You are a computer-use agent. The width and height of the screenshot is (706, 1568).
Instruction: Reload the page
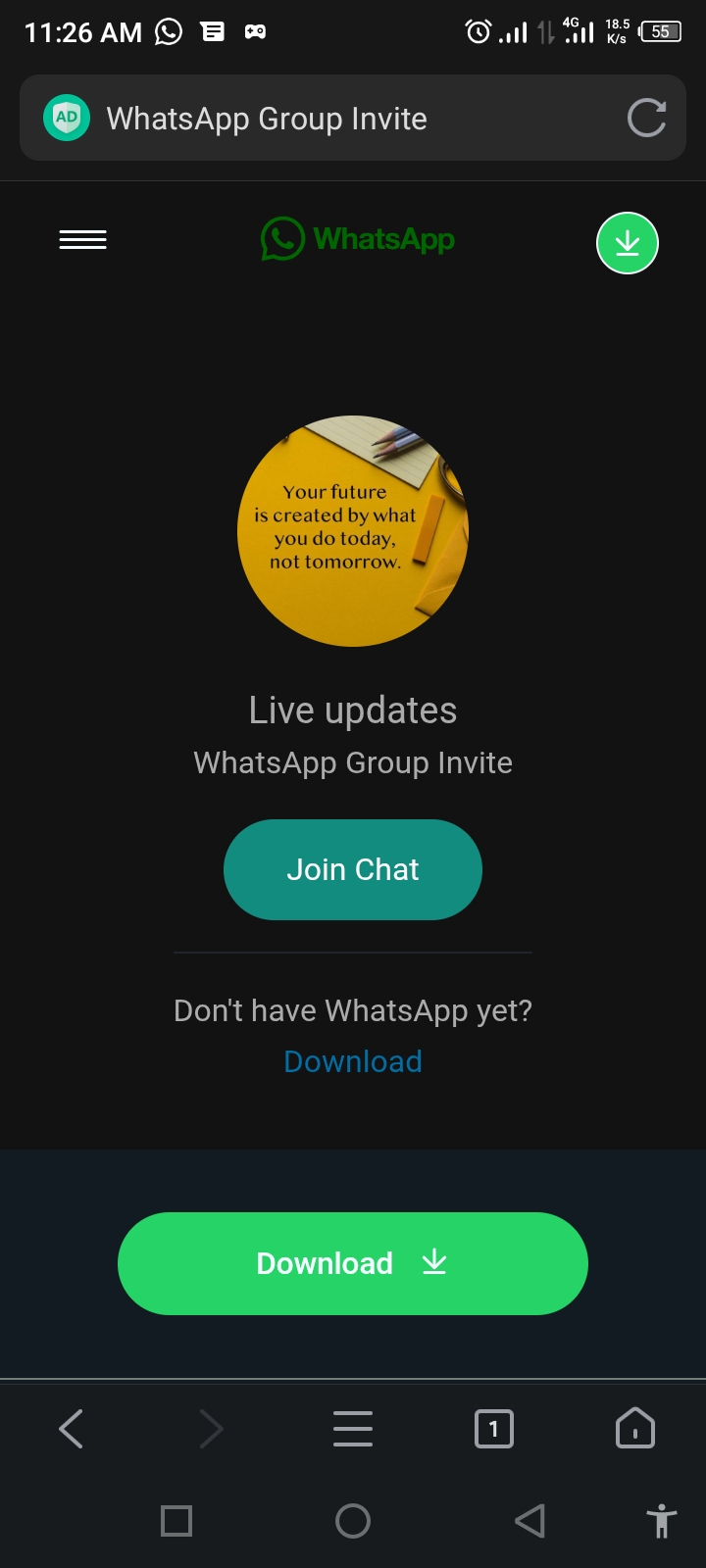[x=646, y=119]
